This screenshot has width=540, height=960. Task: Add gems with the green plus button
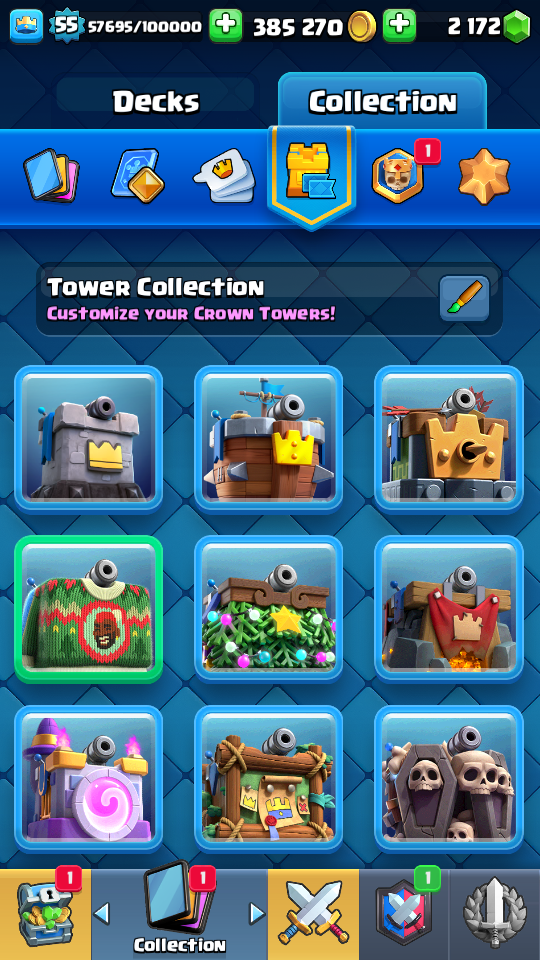click(399, 26)
